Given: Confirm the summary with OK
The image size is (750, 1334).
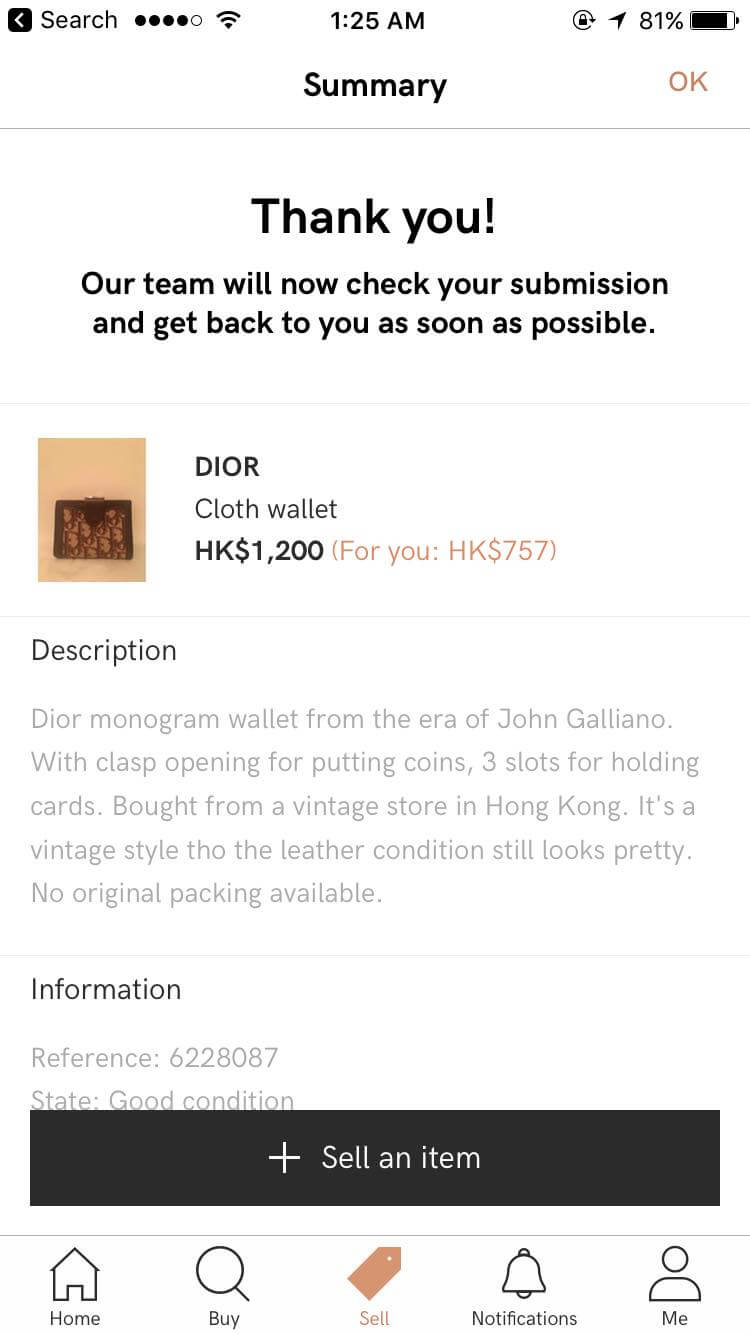Looking at the screenshot, I should [688, 82].
